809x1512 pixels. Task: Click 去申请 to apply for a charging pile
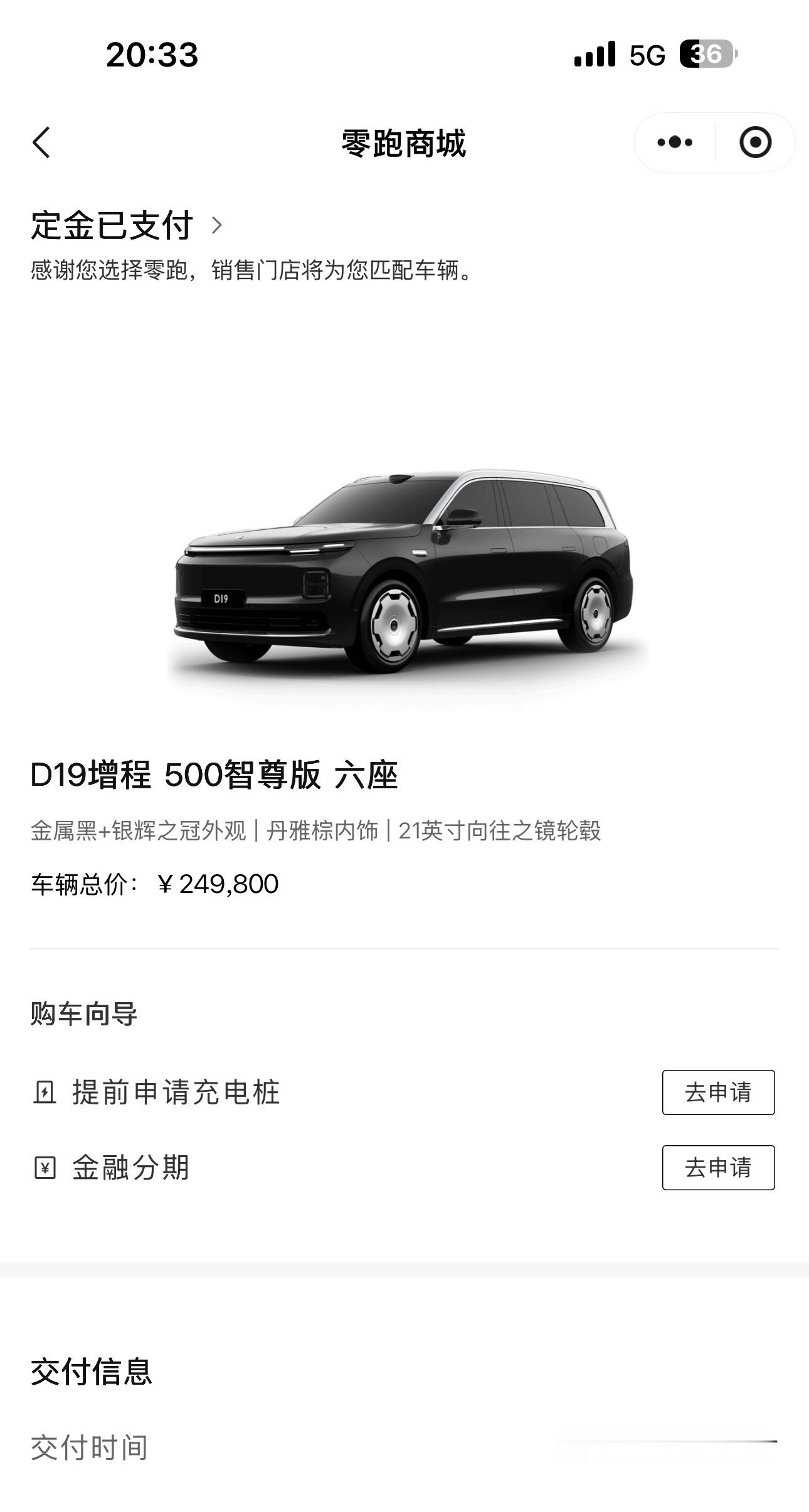(717, 1092)
